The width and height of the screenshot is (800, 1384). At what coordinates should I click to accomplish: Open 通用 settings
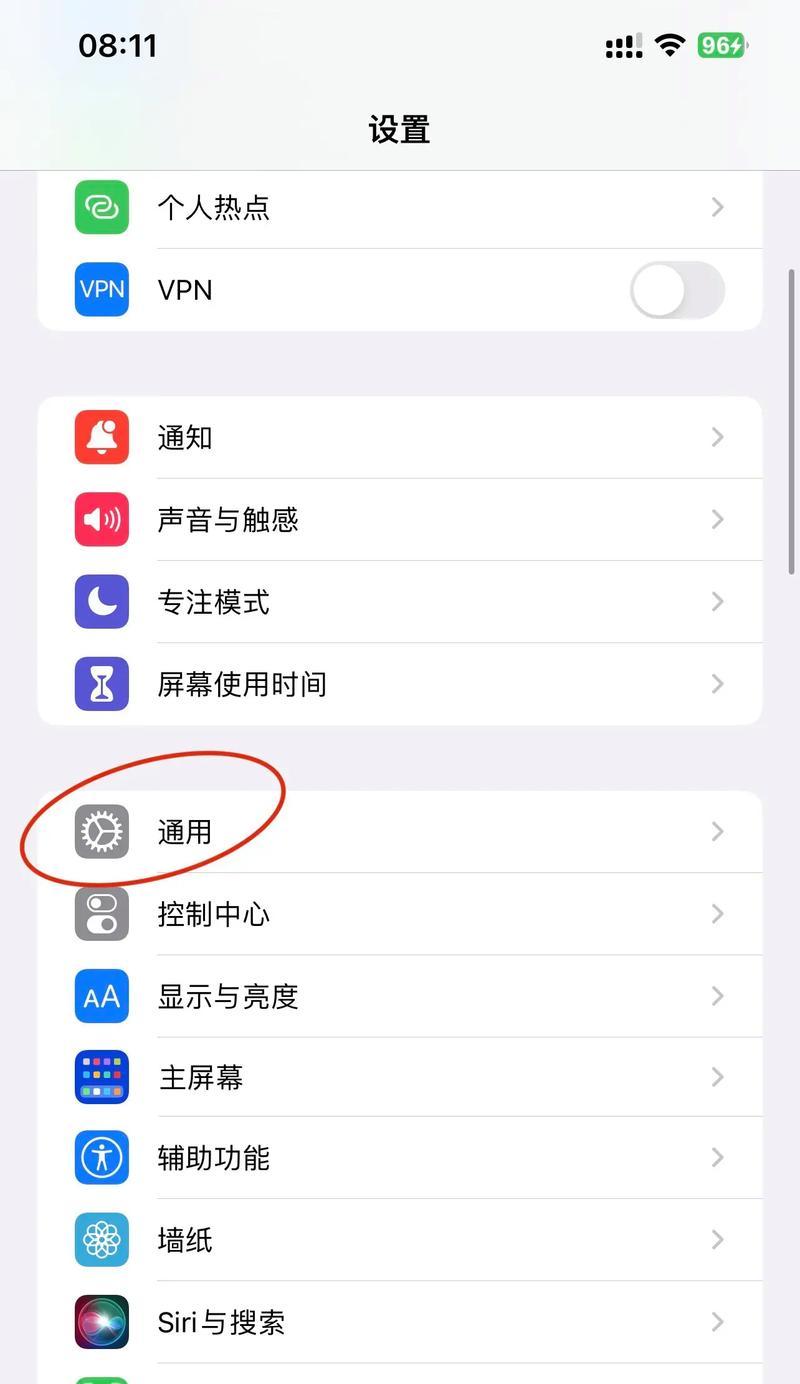tap(400, 832)
